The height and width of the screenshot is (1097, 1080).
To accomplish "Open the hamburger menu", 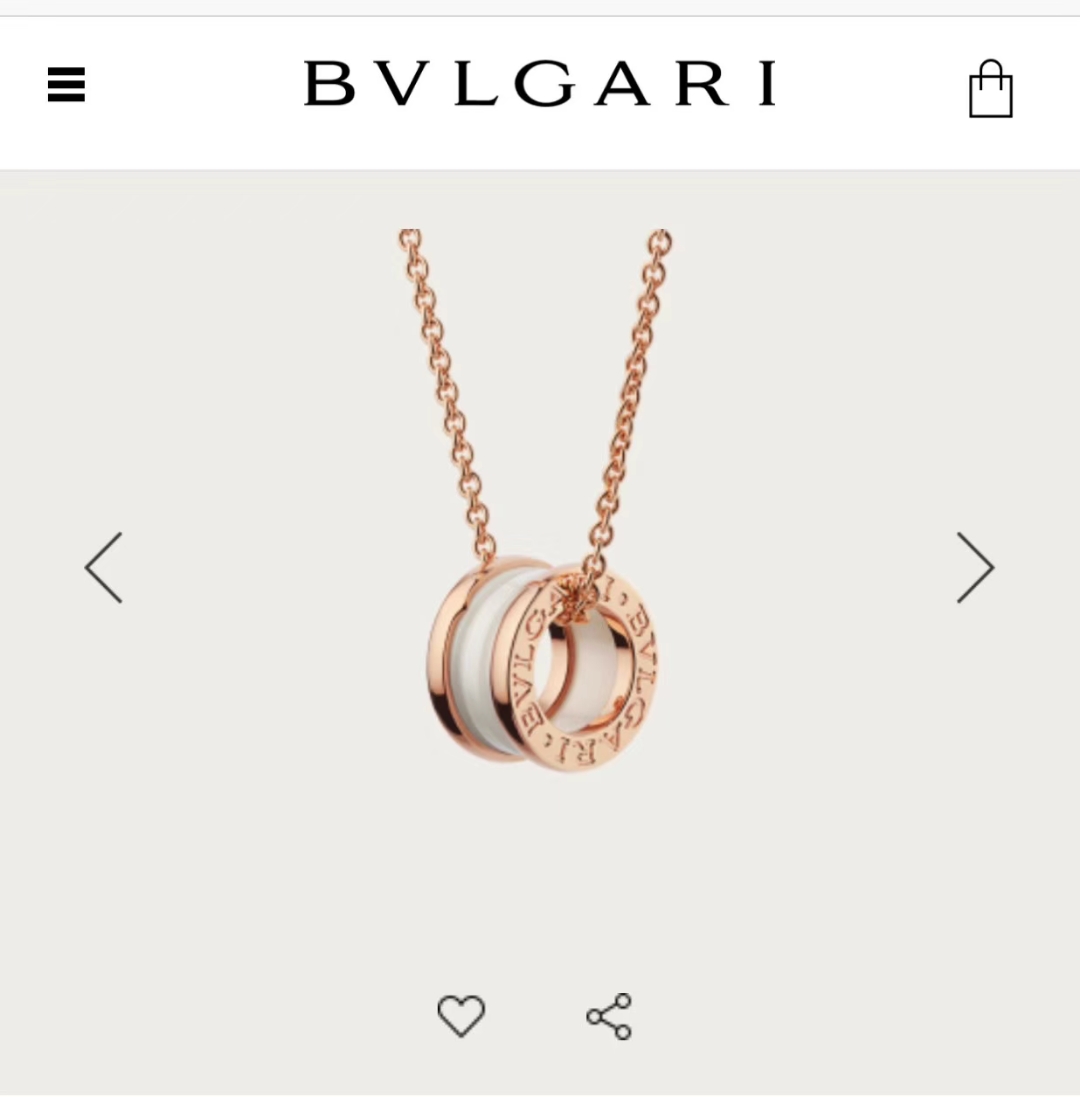I will pos(66,85).
